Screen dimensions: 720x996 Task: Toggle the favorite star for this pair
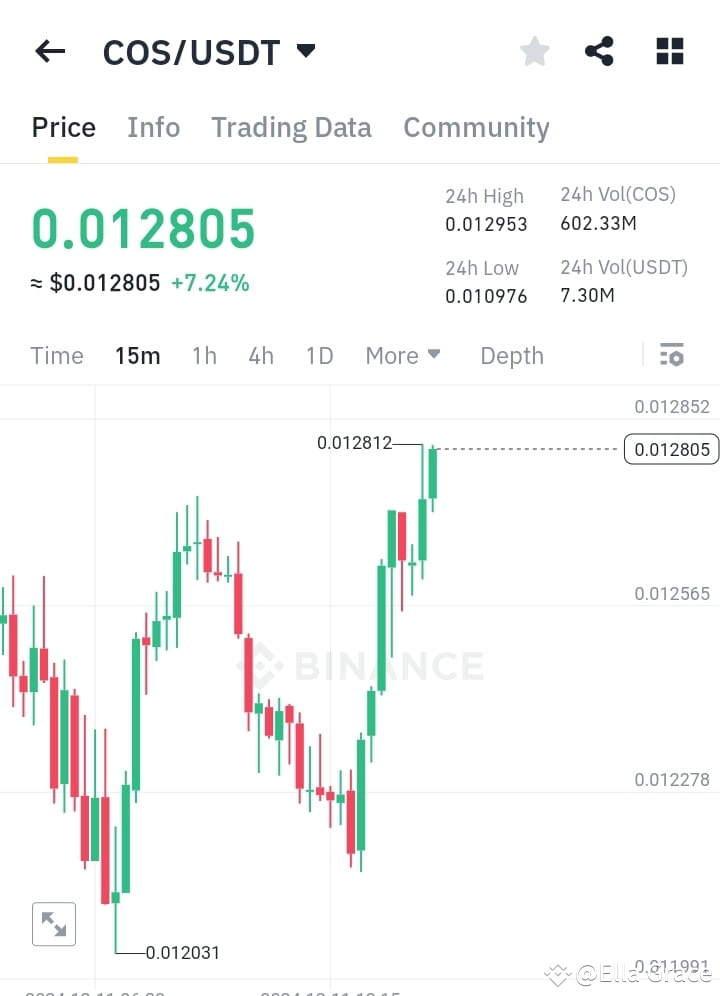point(534,51)
